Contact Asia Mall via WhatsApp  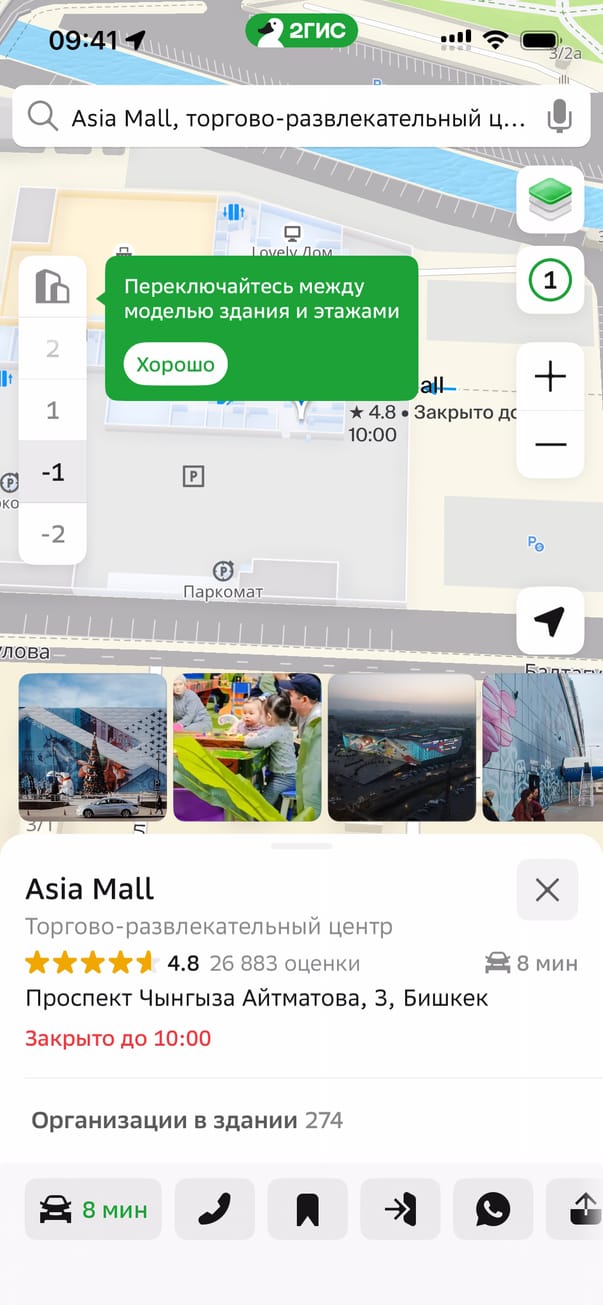[493, 1210]
